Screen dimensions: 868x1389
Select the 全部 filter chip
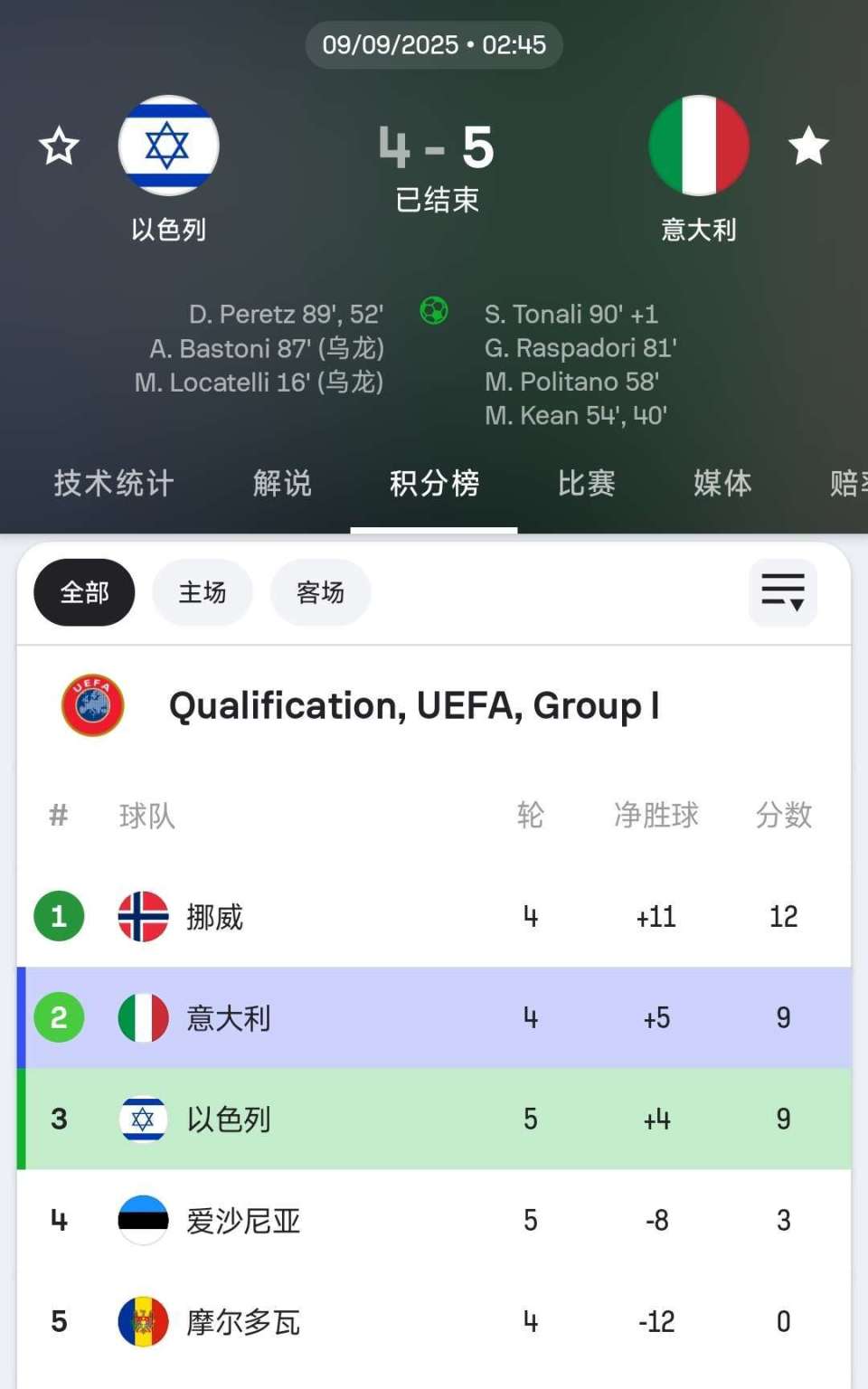(x=84, y=592)
